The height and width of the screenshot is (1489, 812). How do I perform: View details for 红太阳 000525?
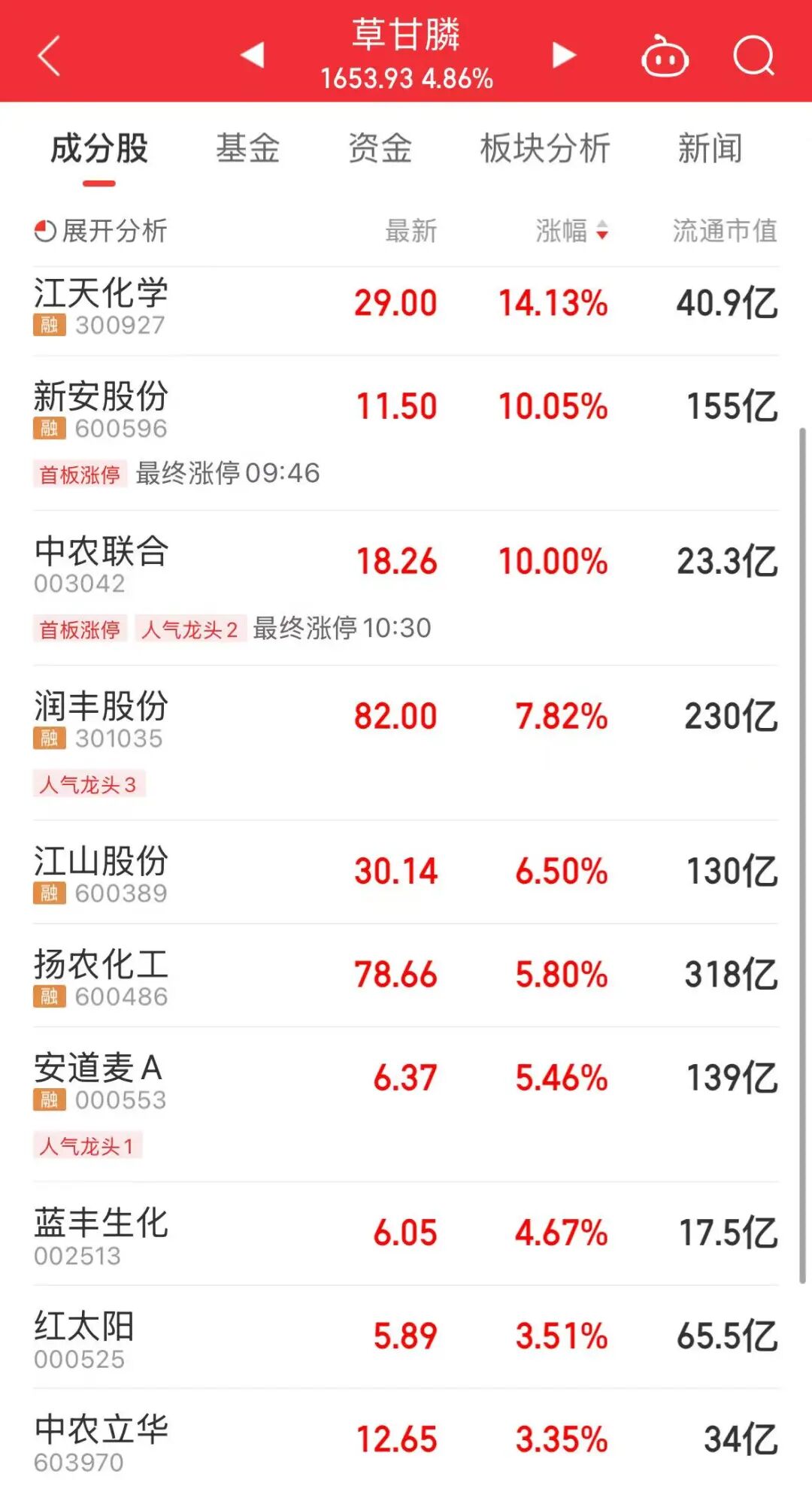(84, 1338)
